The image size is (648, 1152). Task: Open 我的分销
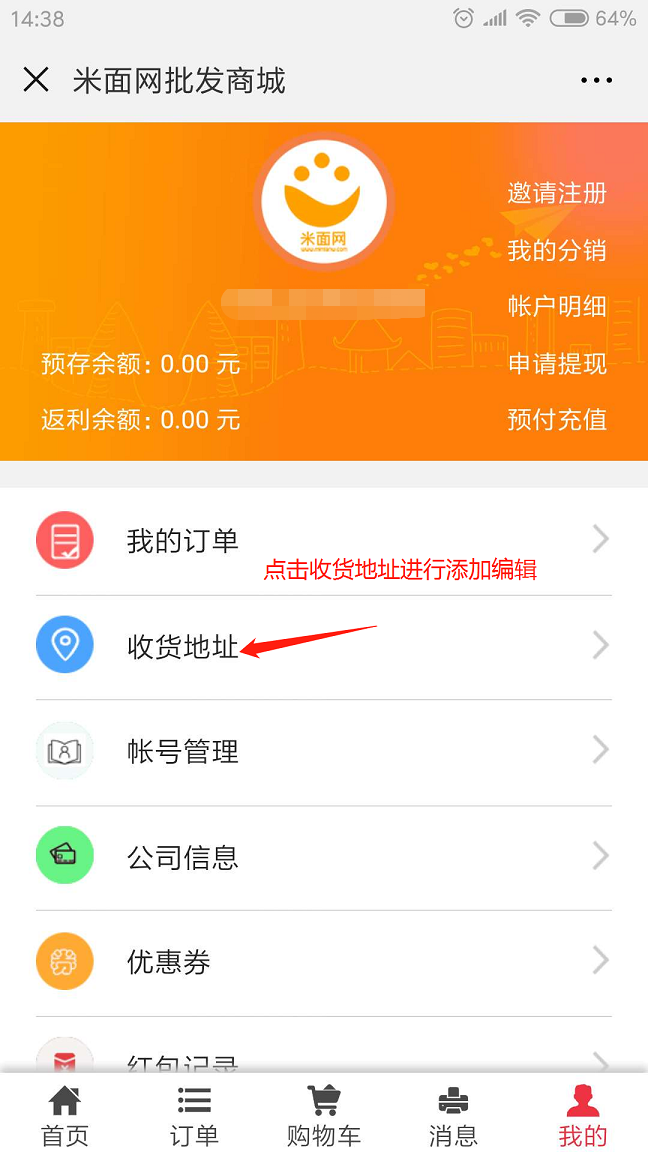(556, 250)
